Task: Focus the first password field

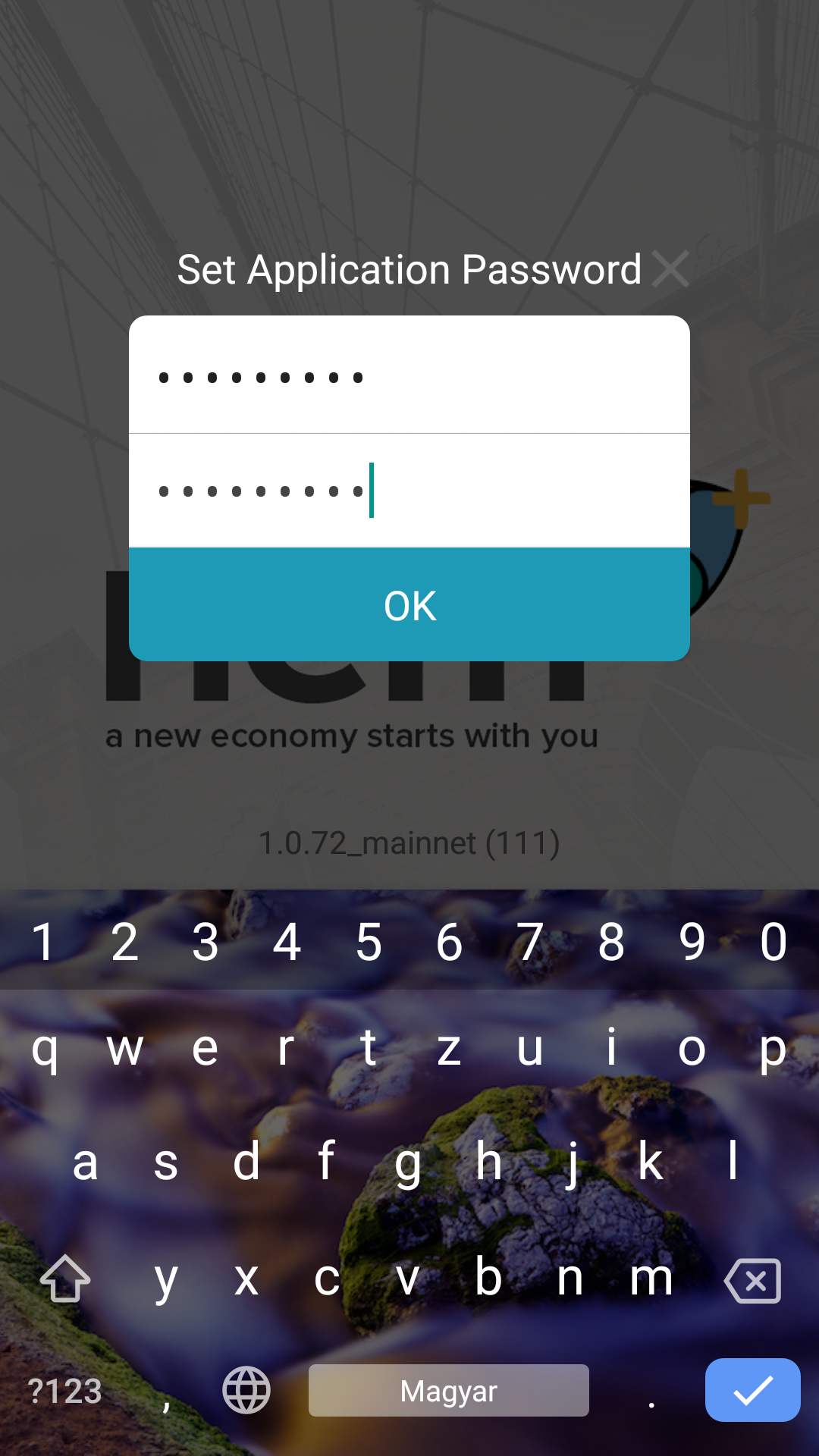Action: point(409,376)
